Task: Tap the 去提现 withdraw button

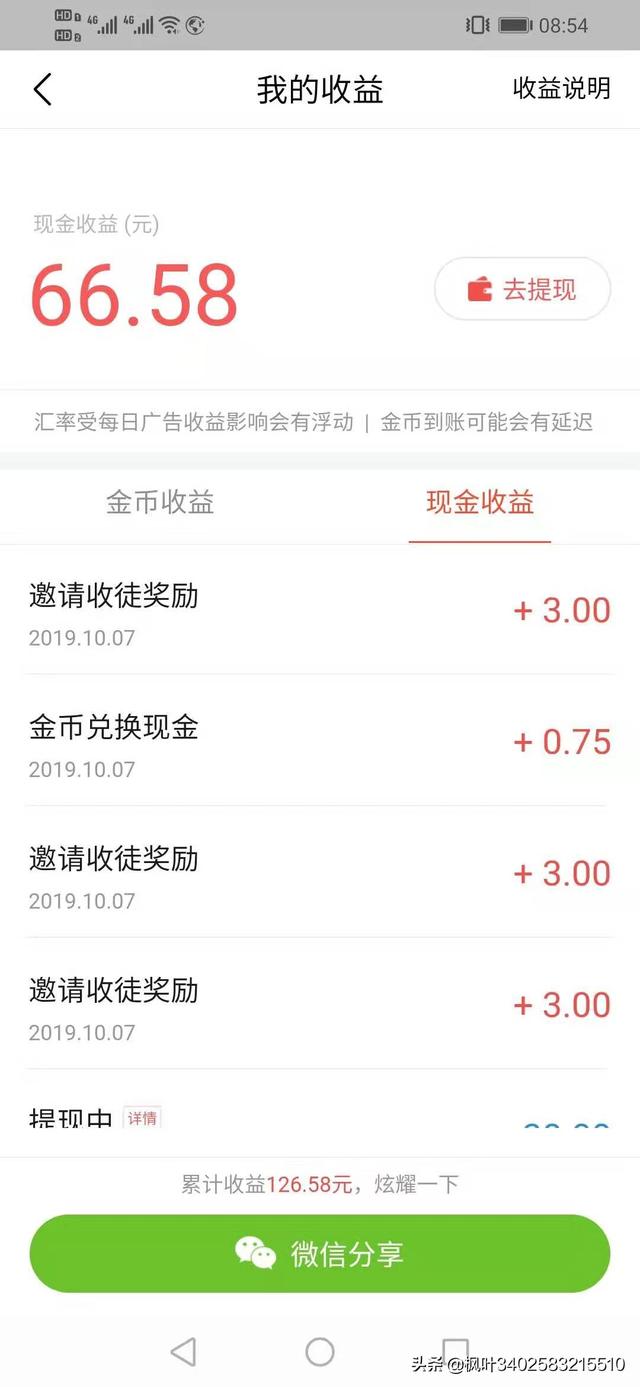Action: click(x=522, y=290)
